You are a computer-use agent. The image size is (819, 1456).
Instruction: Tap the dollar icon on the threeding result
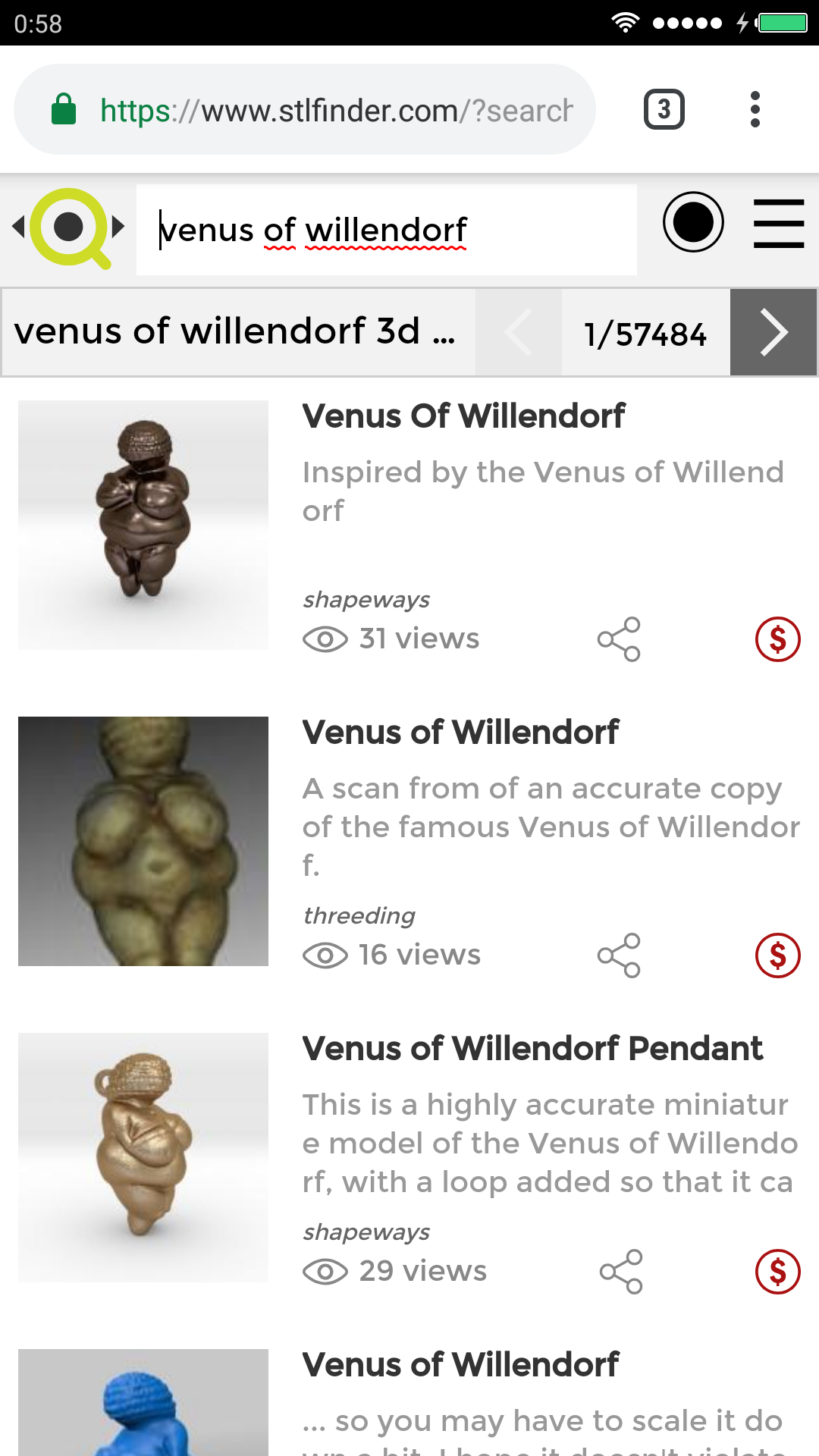click(x=778, y=955)
